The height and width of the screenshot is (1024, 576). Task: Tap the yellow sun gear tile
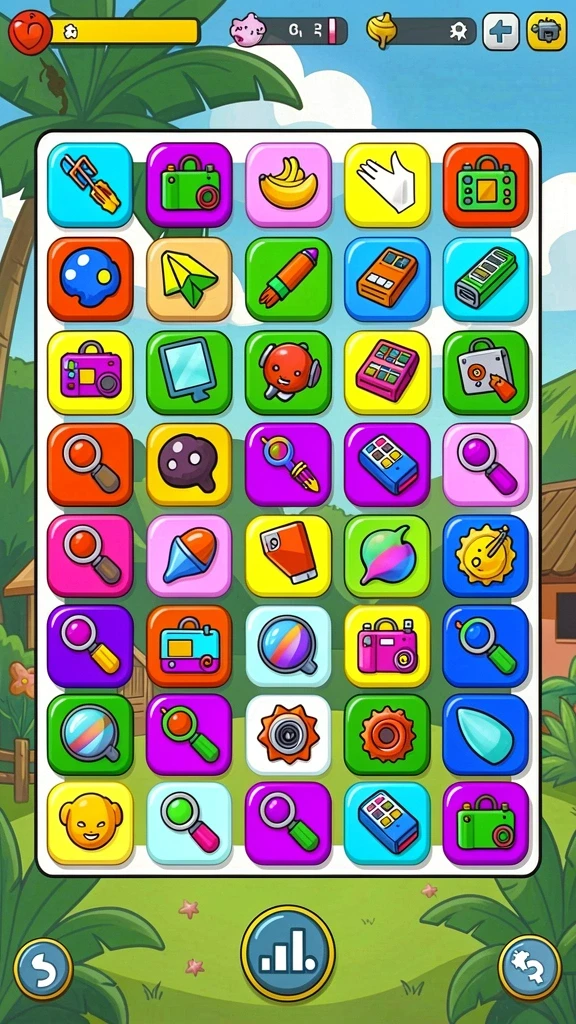(486, 556)
